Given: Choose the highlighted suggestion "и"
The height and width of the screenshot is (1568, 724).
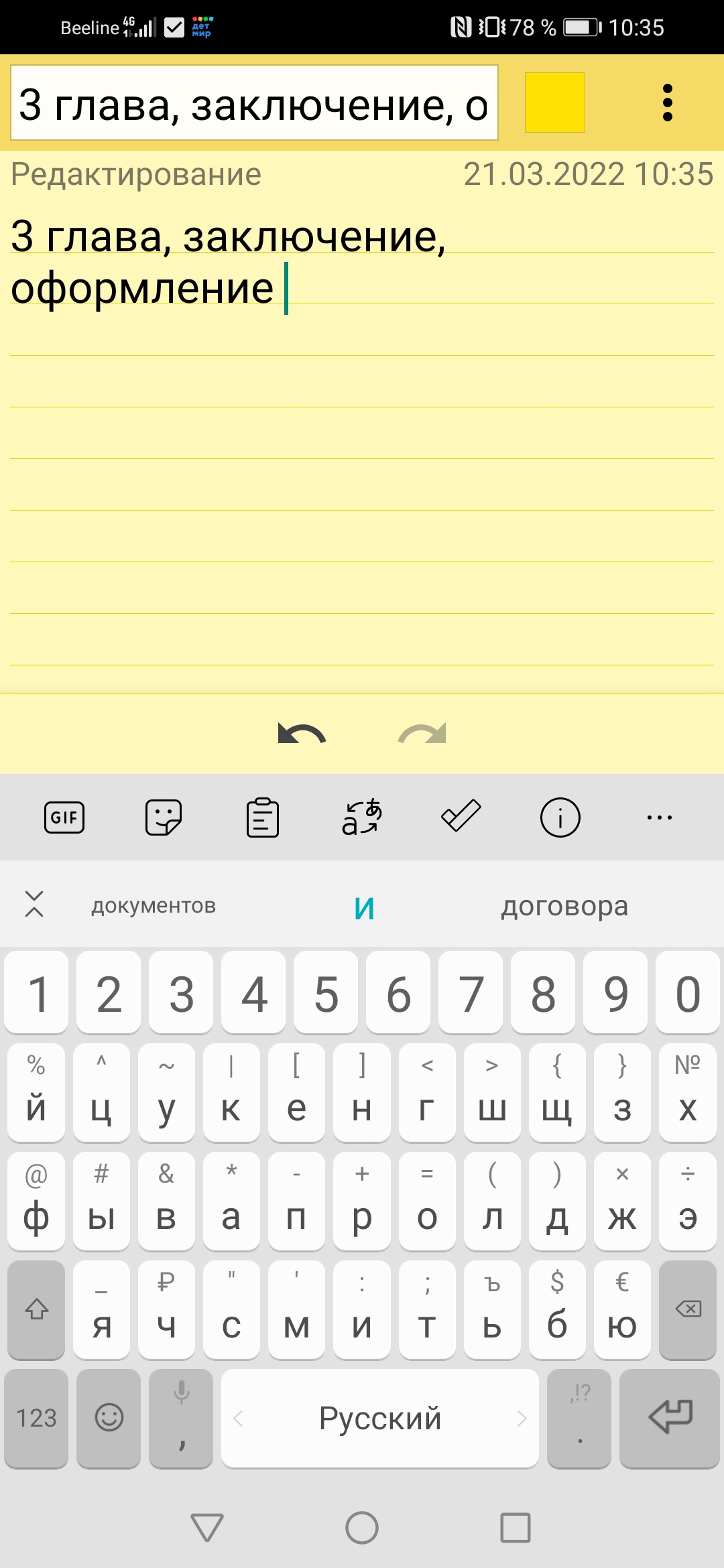Looking at the screenshot, I should tap(364, 908).
